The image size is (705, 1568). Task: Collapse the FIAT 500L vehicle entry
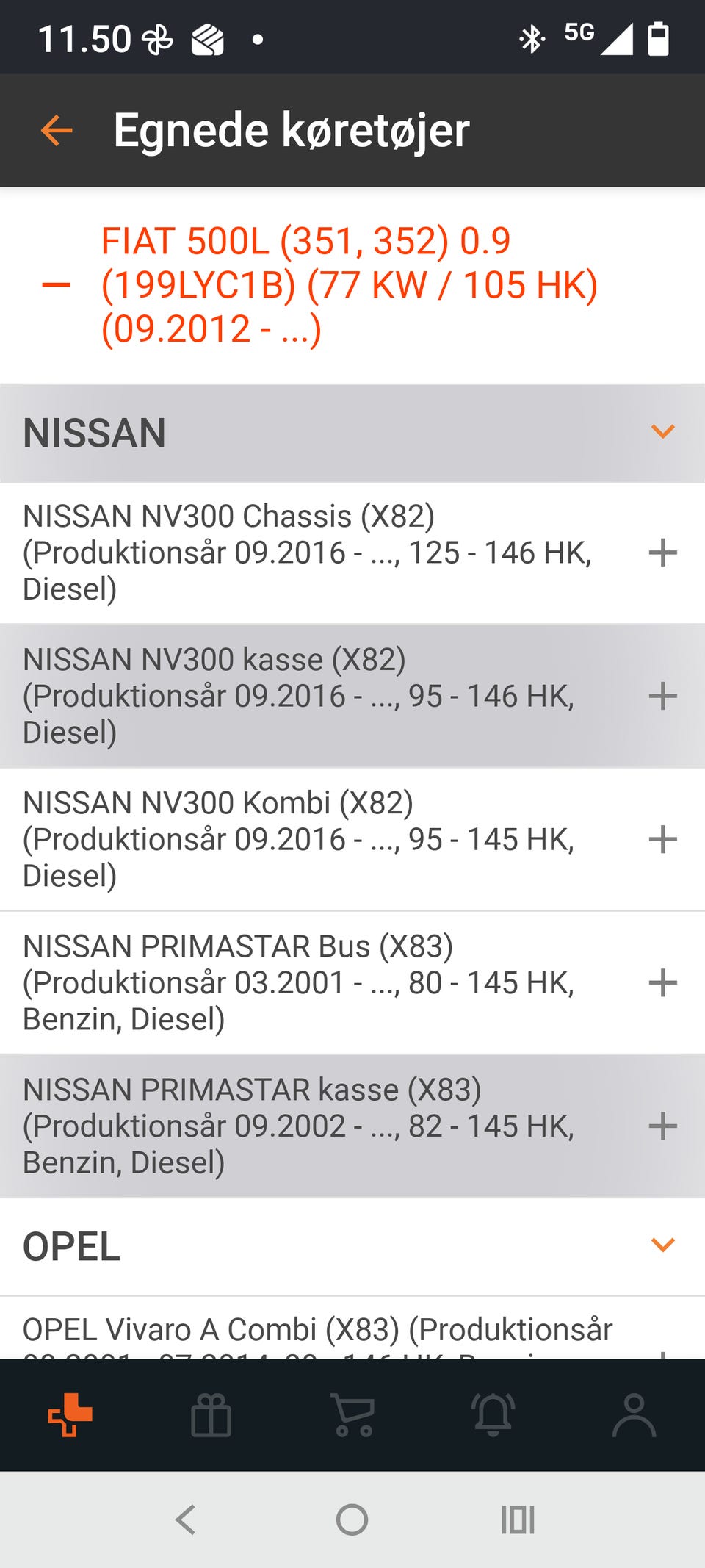57,285
